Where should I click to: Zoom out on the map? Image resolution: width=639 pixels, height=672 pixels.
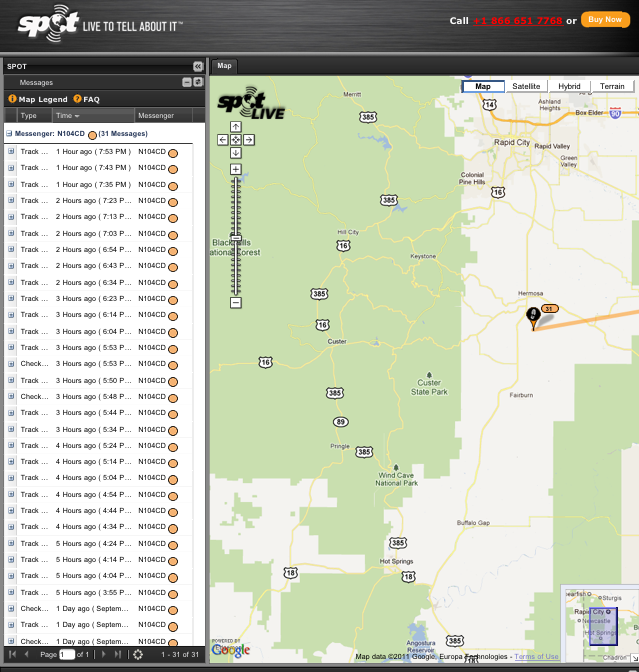click(236, 302)
